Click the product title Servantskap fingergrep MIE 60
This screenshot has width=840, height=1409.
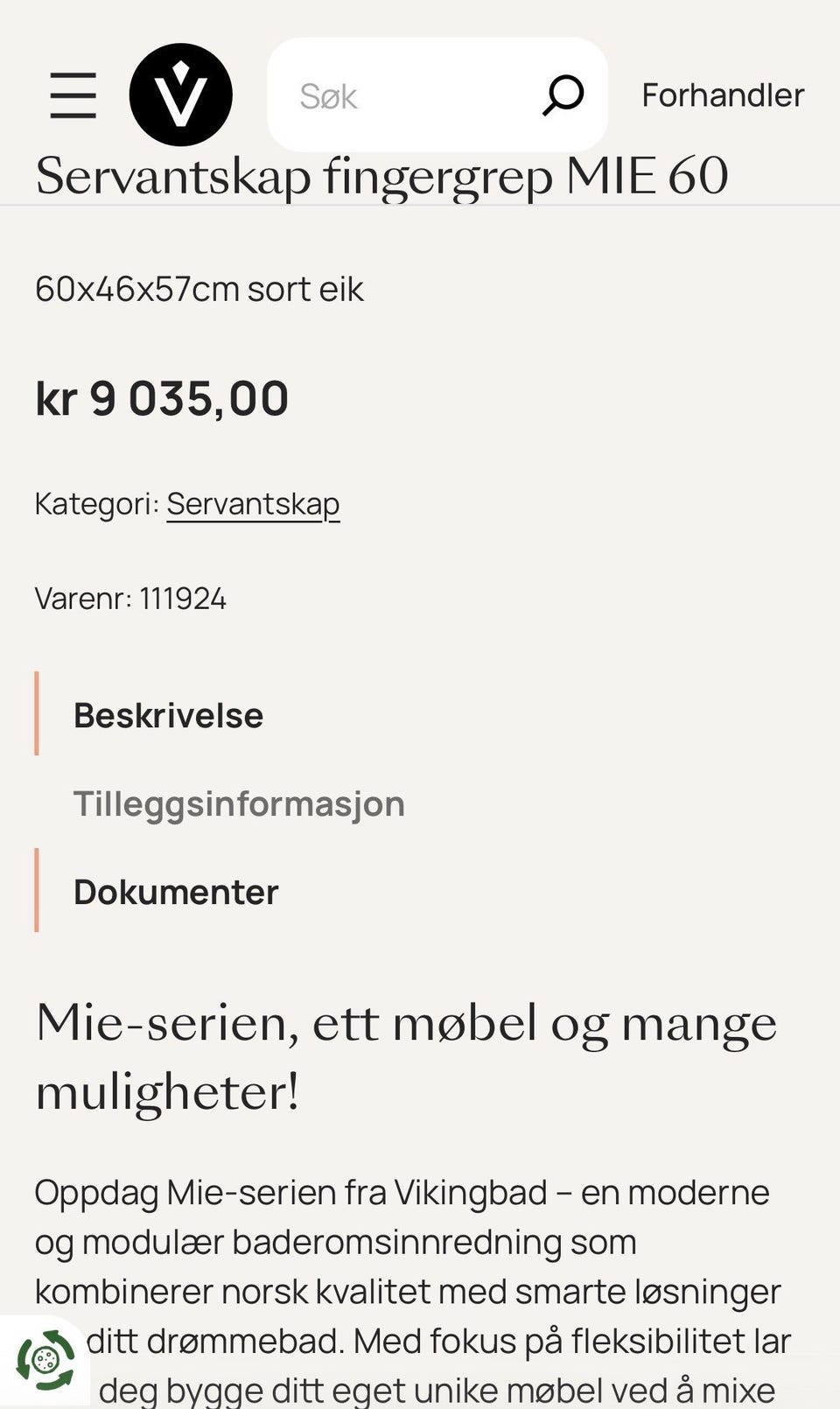[382, 174]
